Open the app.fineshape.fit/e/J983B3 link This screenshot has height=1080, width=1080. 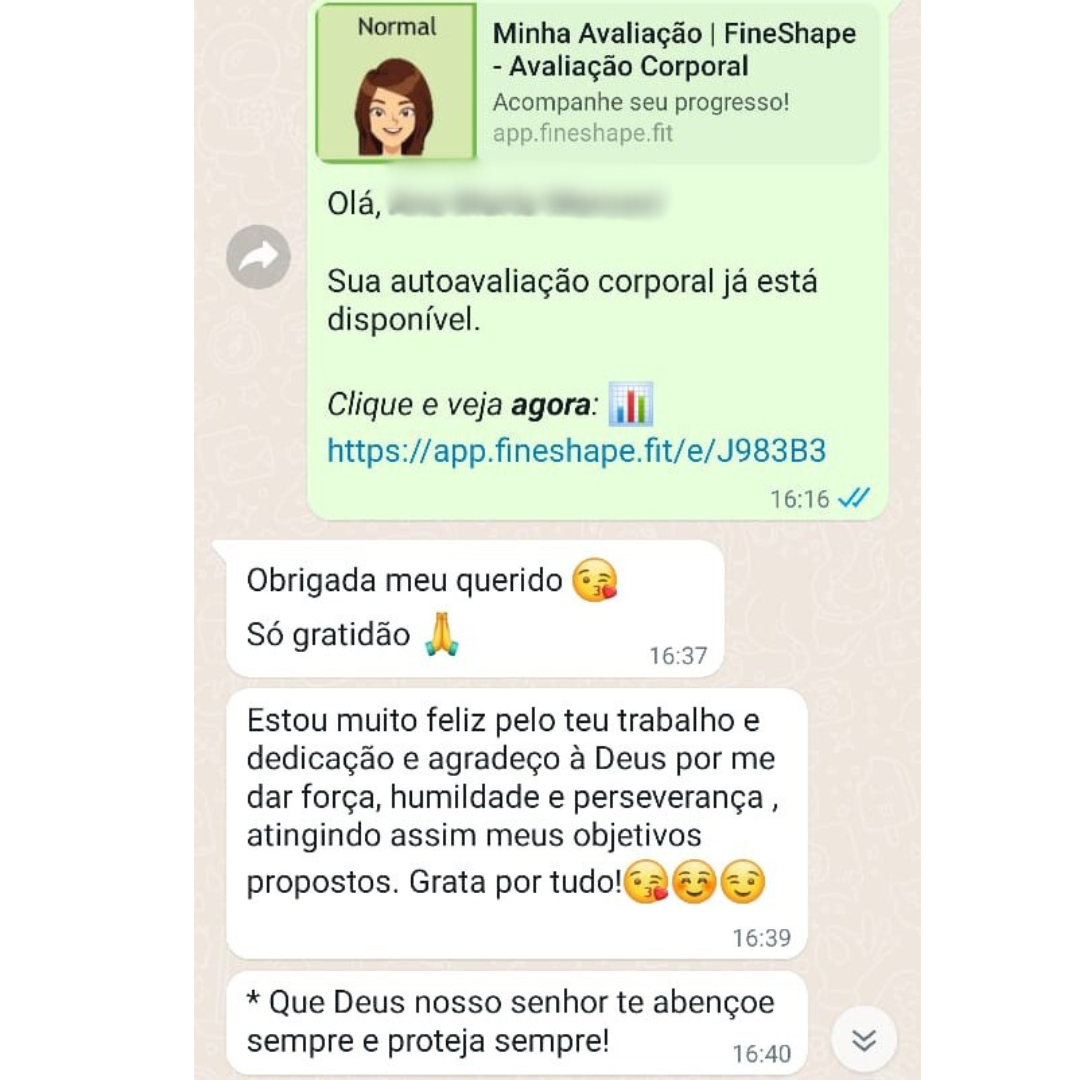pos(577,451)
